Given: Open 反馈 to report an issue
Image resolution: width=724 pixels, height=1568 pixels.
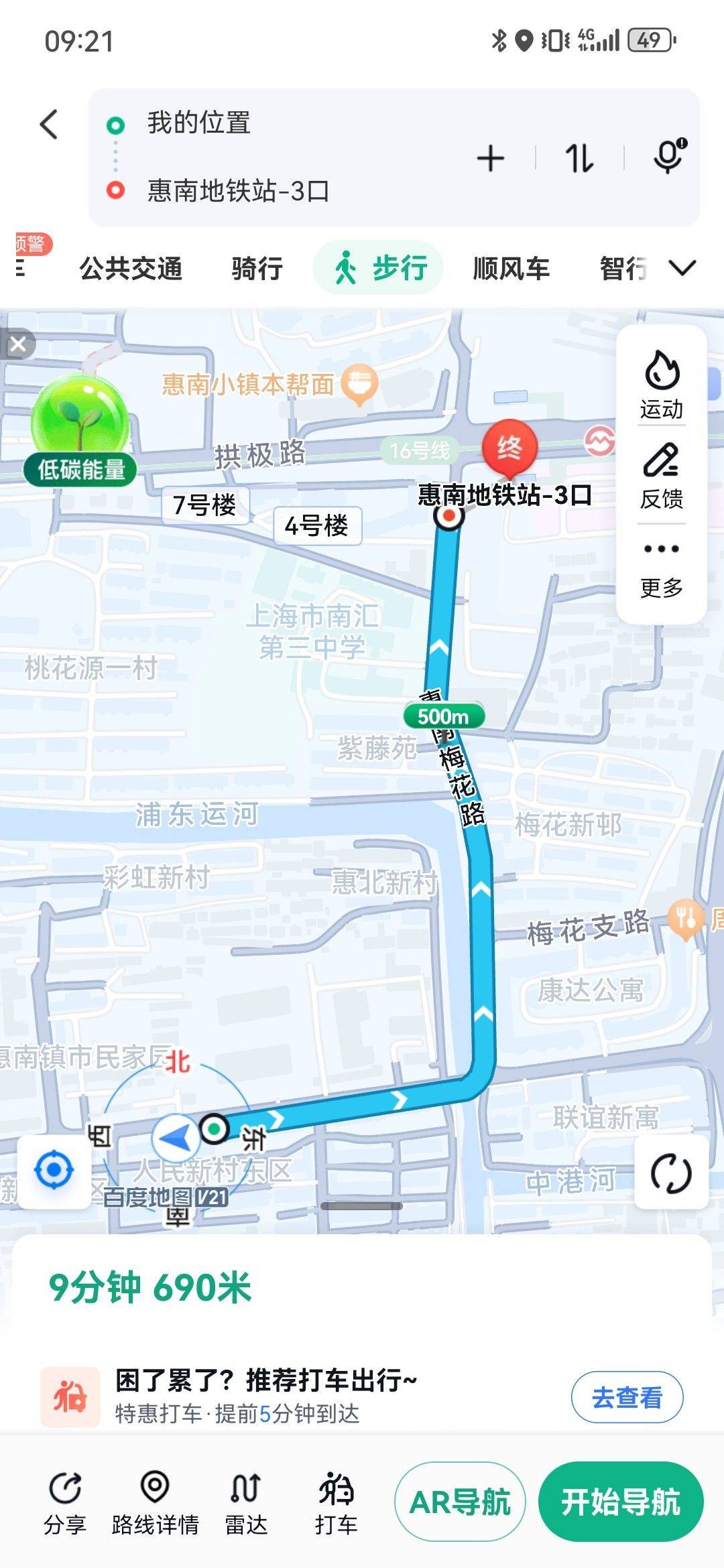Looking at the screenshot, I should pyautogui.click(x=662, y=476).
